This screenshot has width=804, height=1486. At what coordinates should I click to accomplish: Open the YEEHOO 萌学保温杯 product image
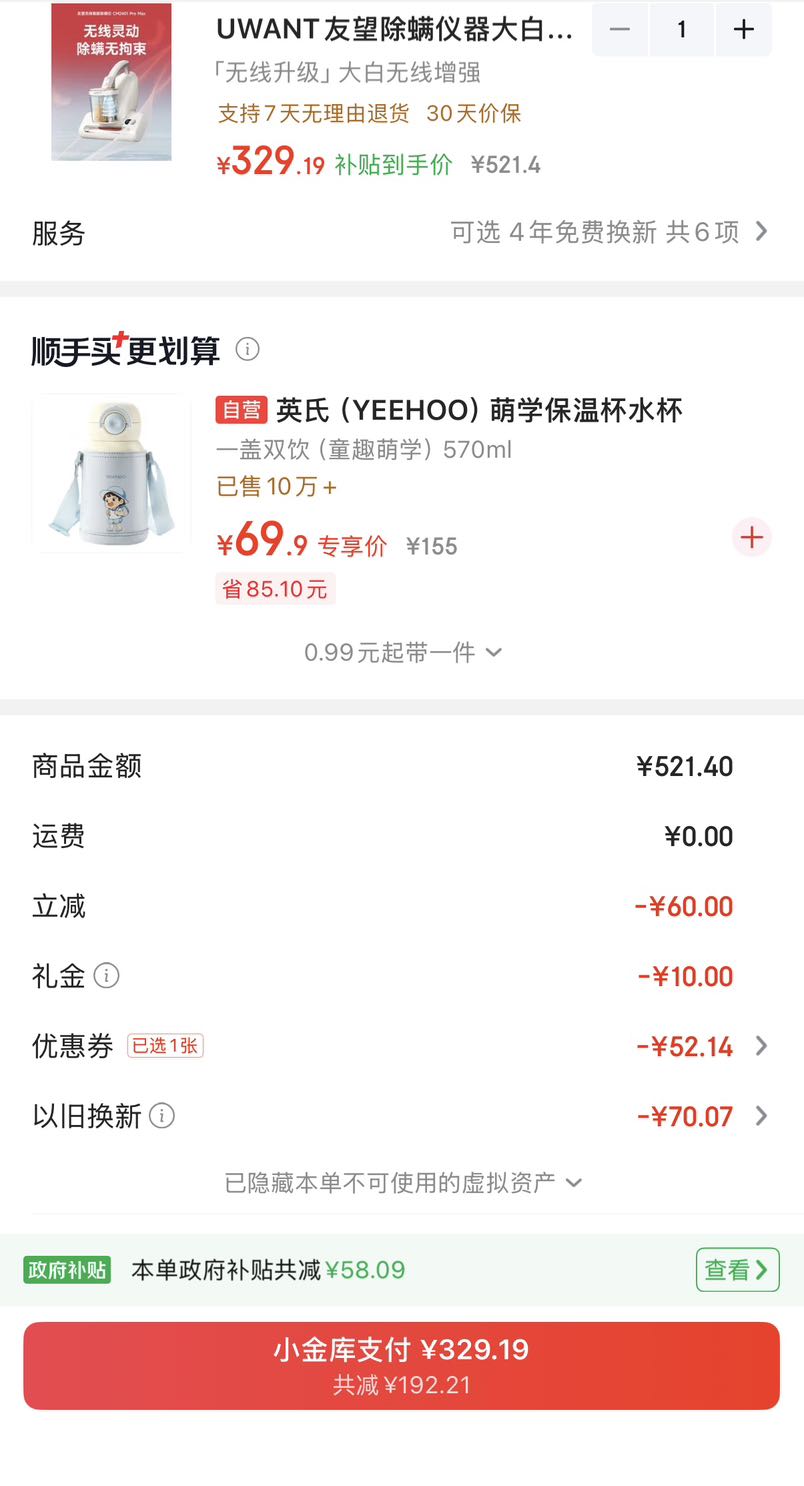point(111,473)
